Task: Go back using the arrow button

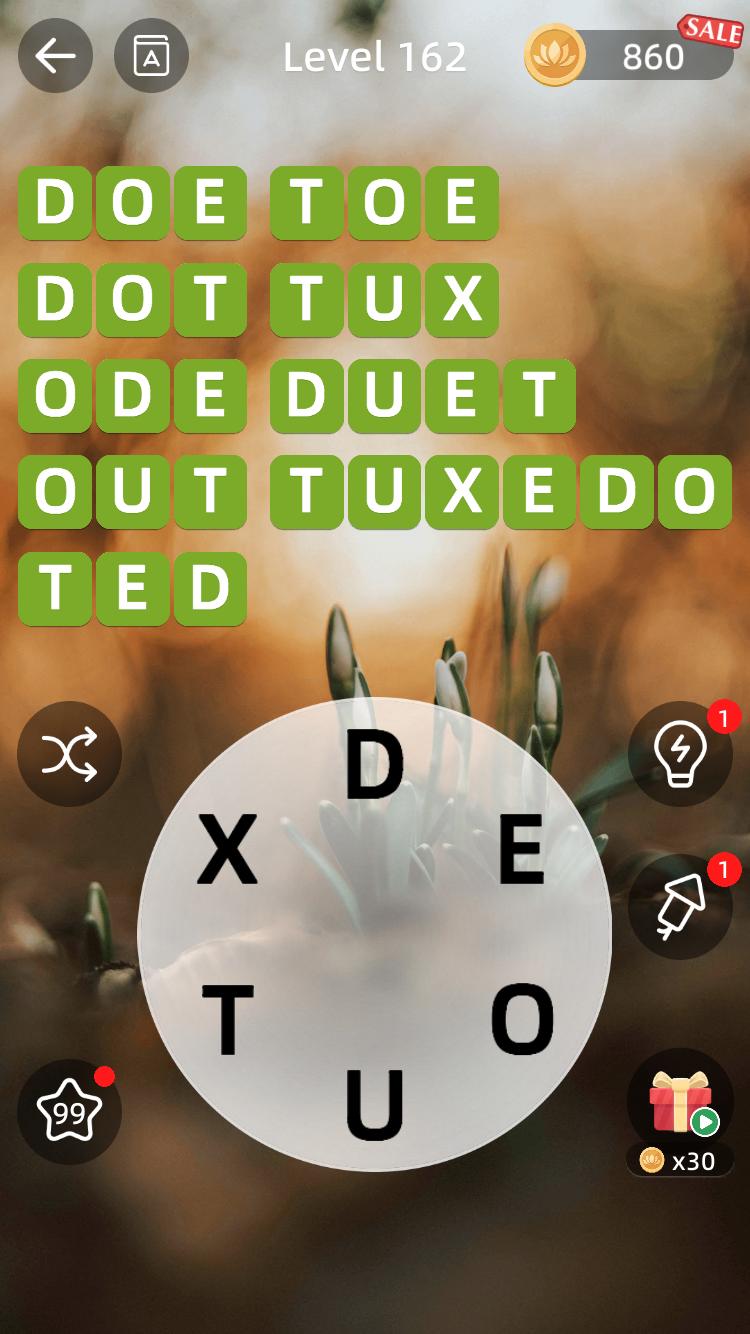Action: [x=55, y=56]
